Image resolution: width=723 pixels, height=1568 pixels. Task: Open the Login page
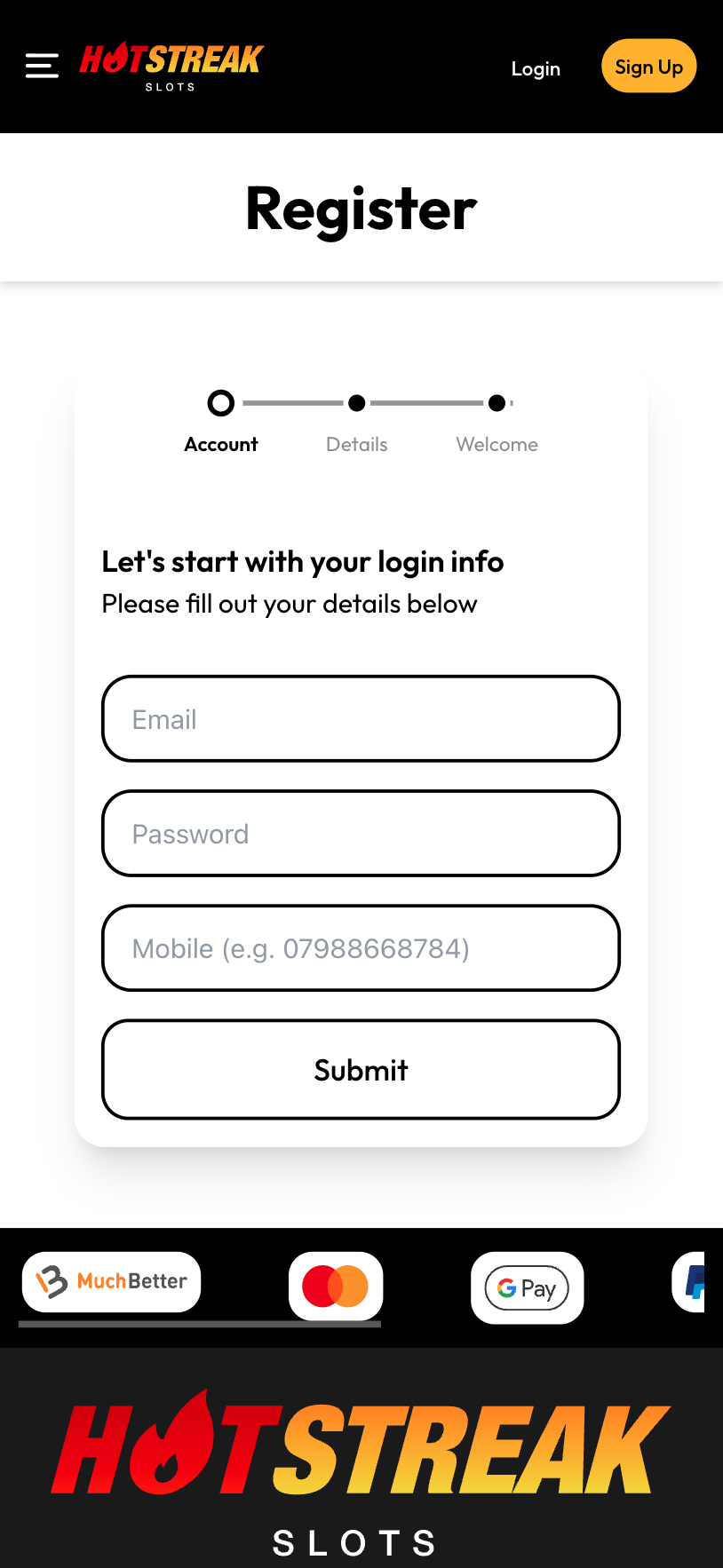(x=536, y=67)
